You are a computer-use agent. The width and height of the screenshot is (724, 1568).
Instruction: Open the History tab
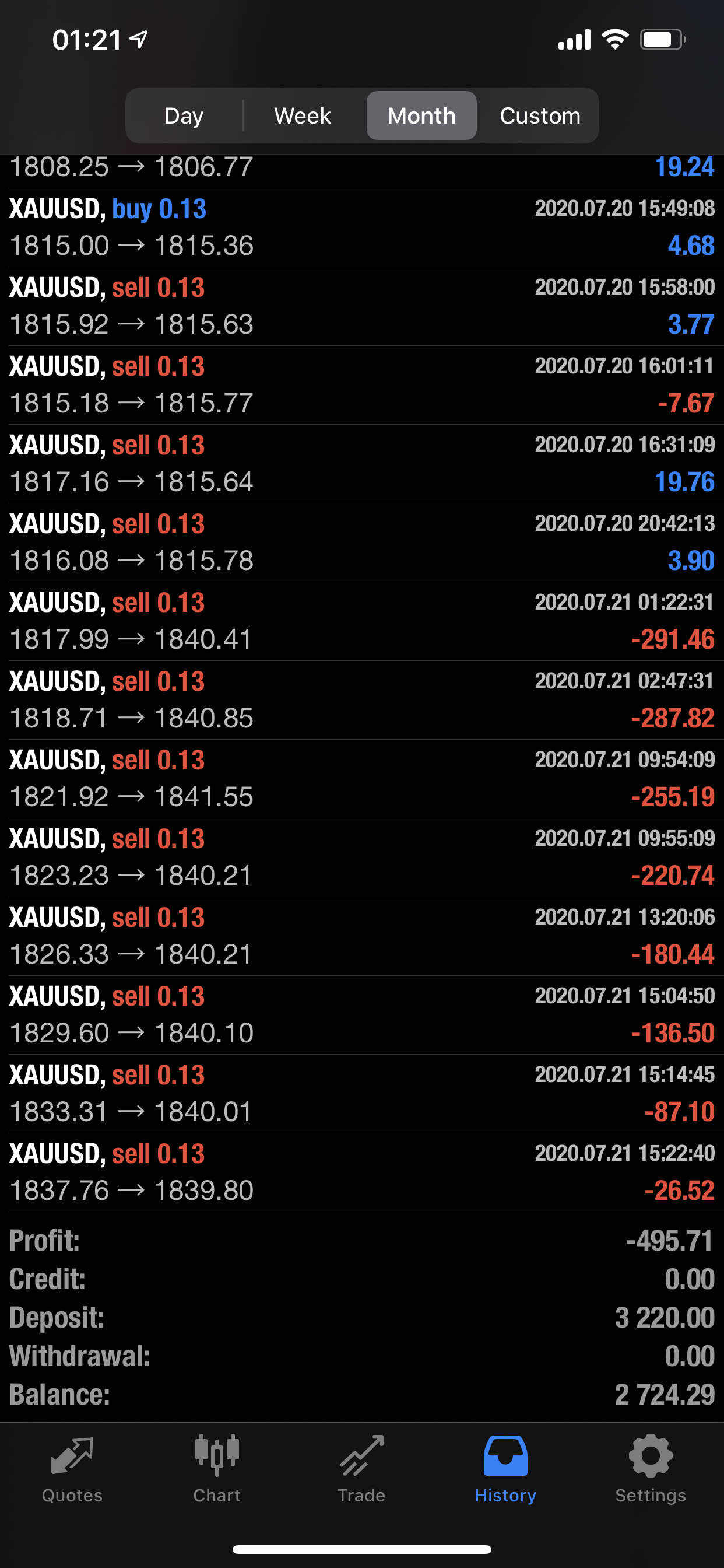505,1469
